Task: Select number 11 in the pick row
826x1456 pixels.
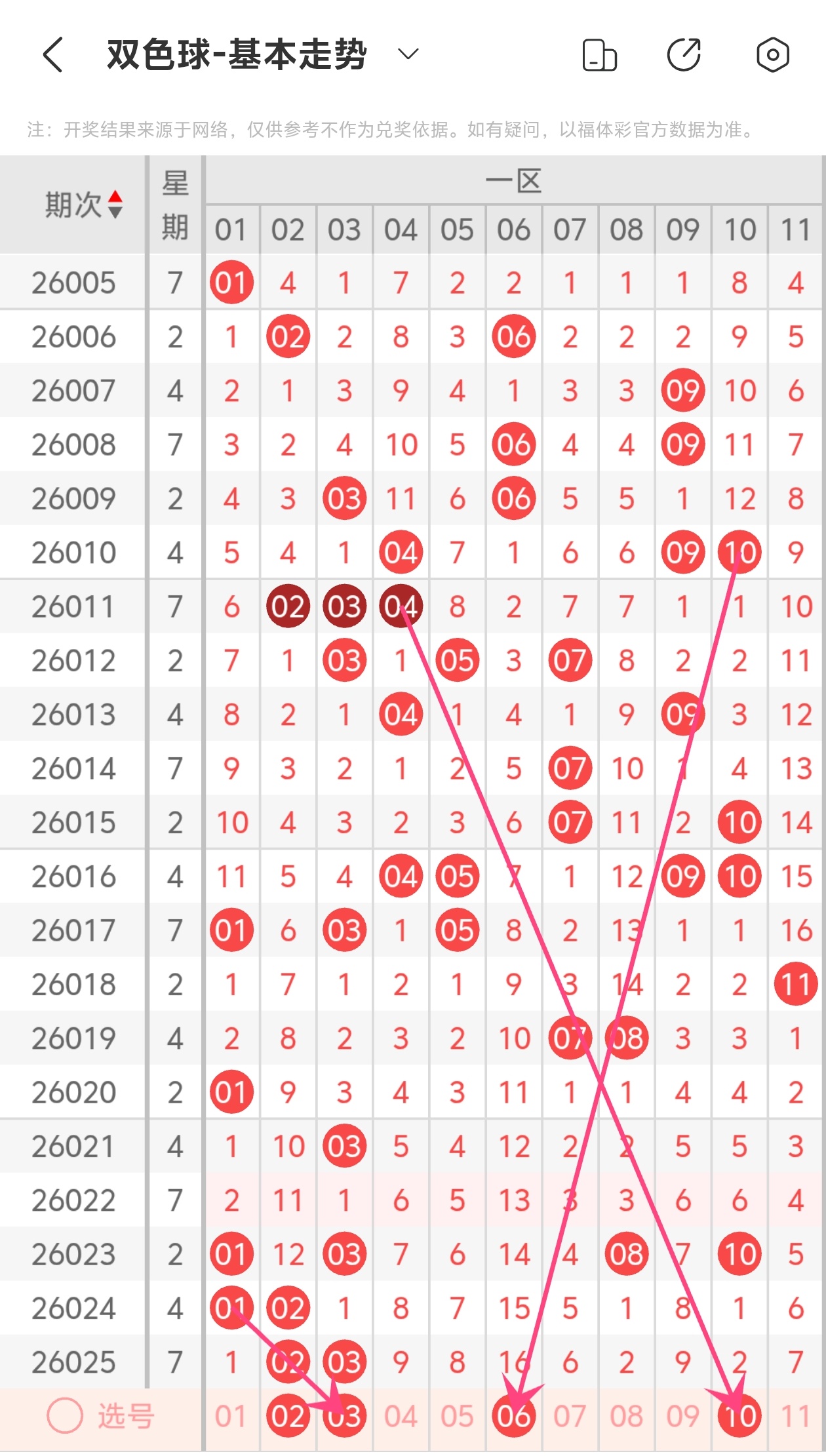Action: tap(796, 1416)
